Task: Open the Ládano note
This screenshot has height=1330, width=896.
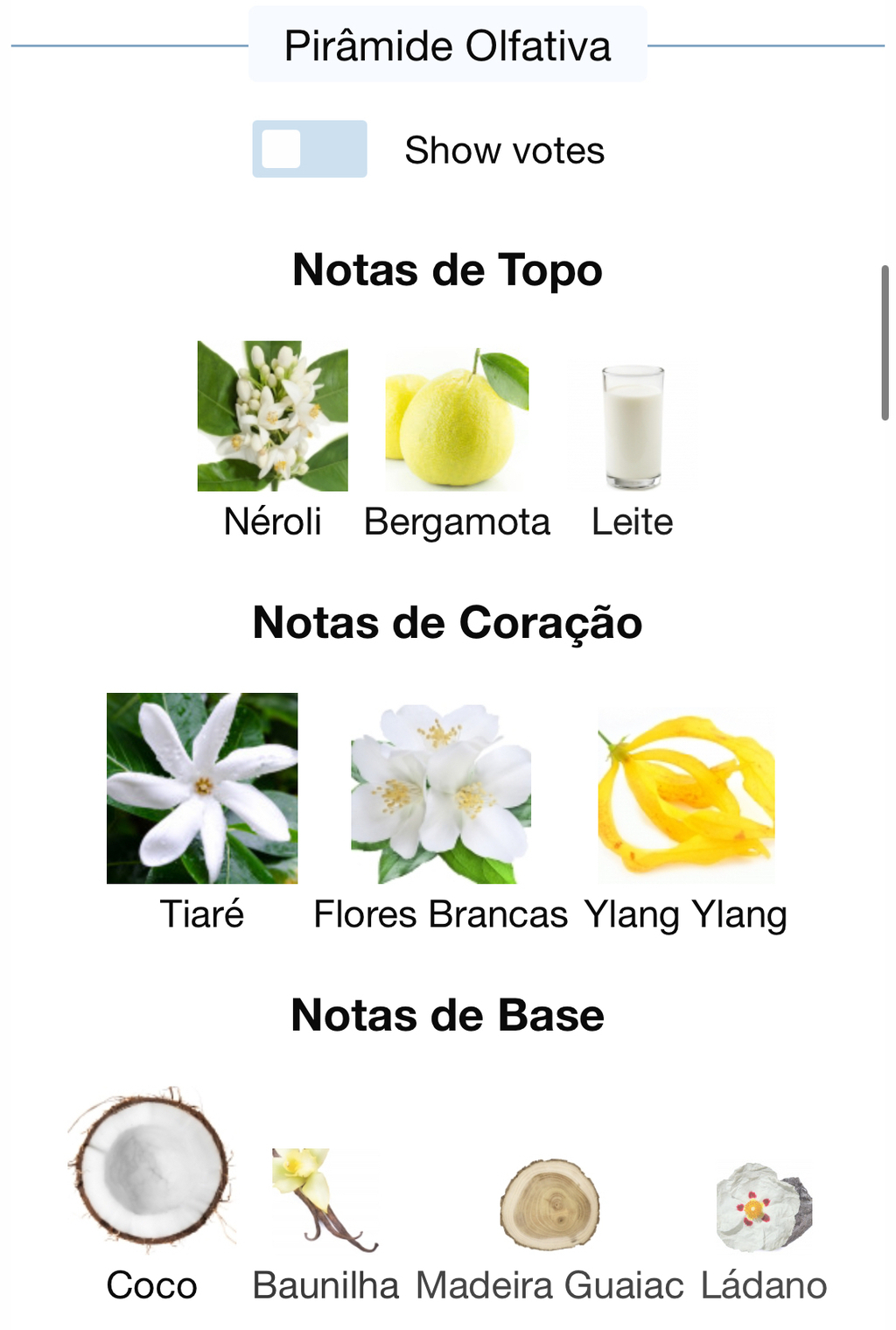Action: click(764, 1207)
